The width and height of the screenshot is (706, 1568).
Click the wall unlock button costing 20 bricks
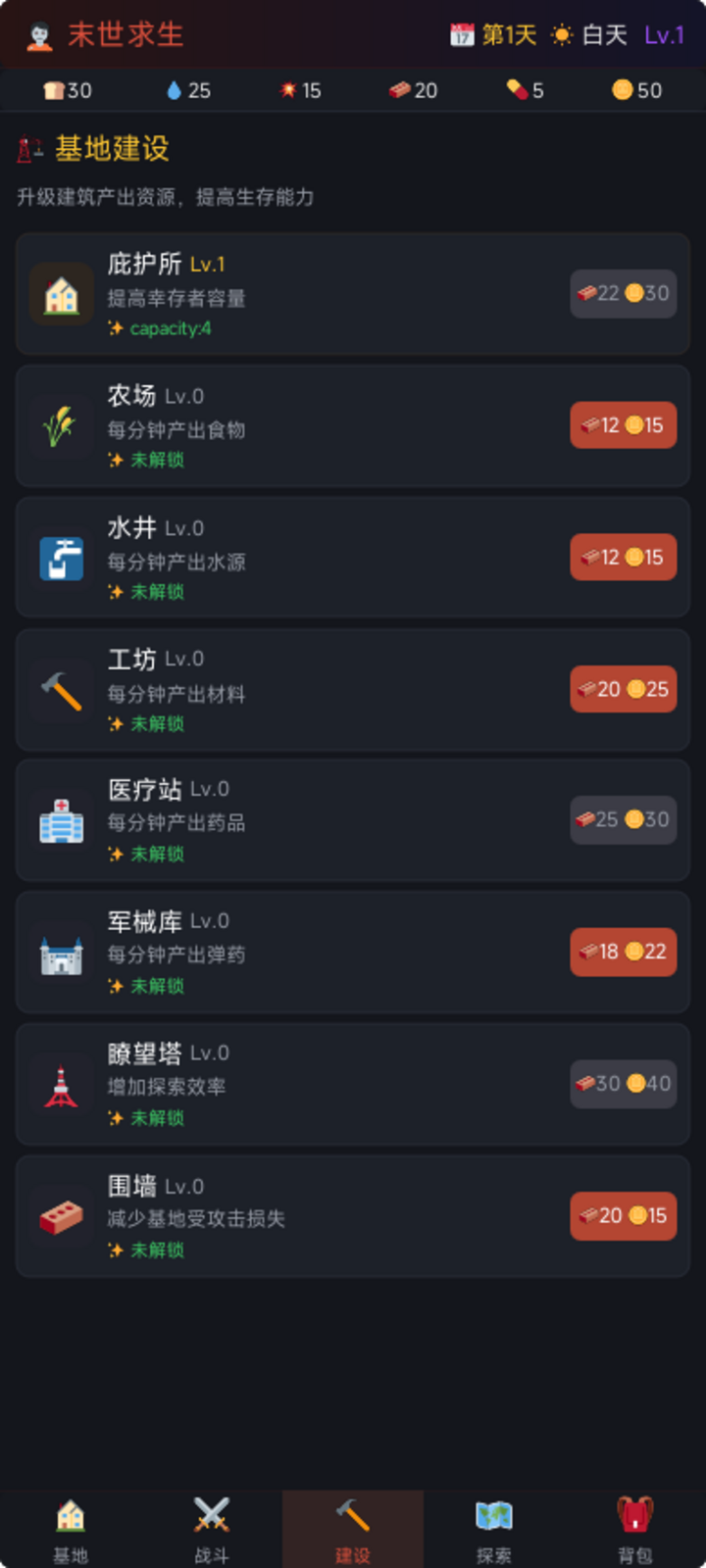tap(623, 1215)
